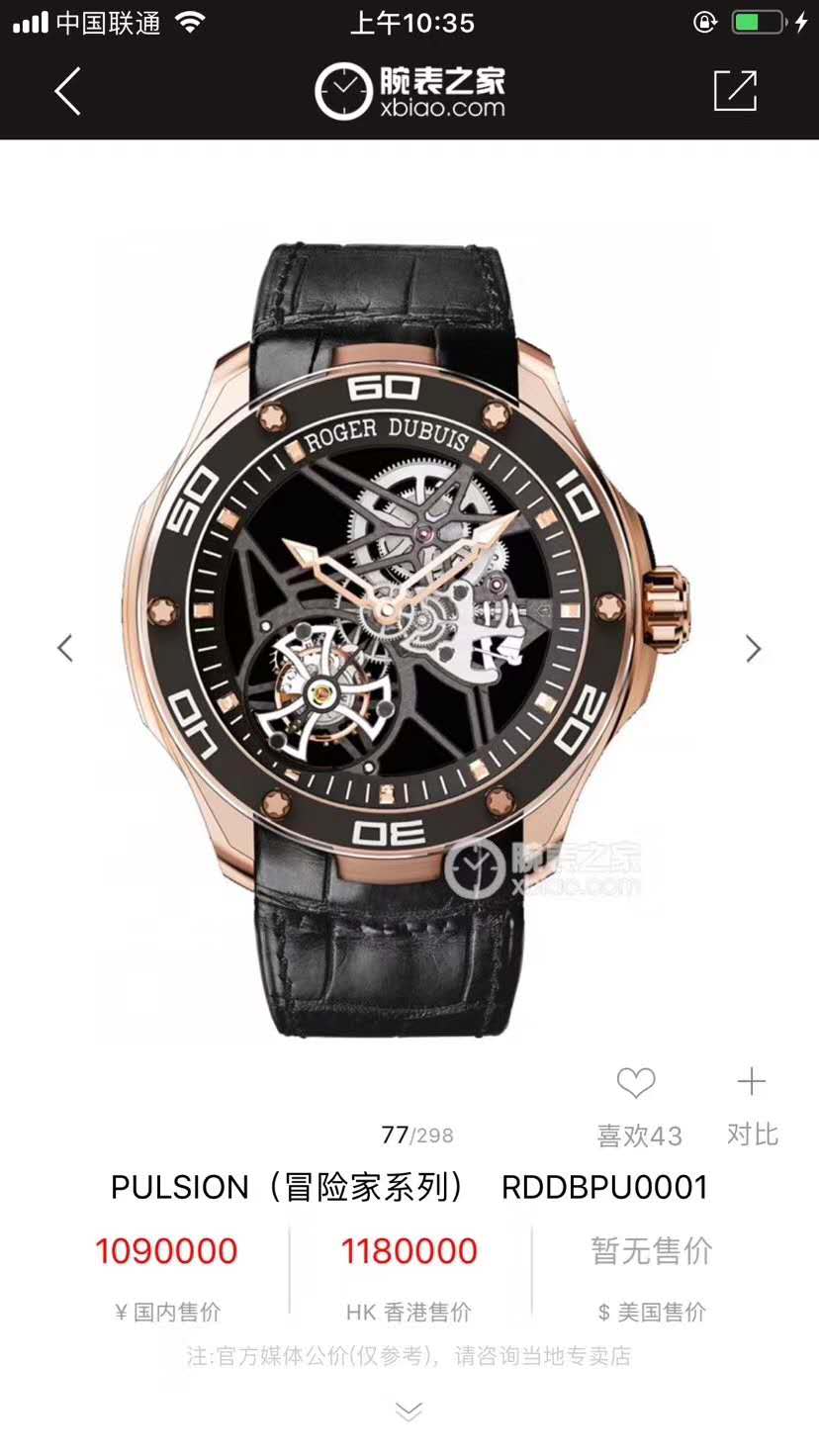The image size is (819, 1456).
Task: Show the next watch image
Action: pos(753,649)
